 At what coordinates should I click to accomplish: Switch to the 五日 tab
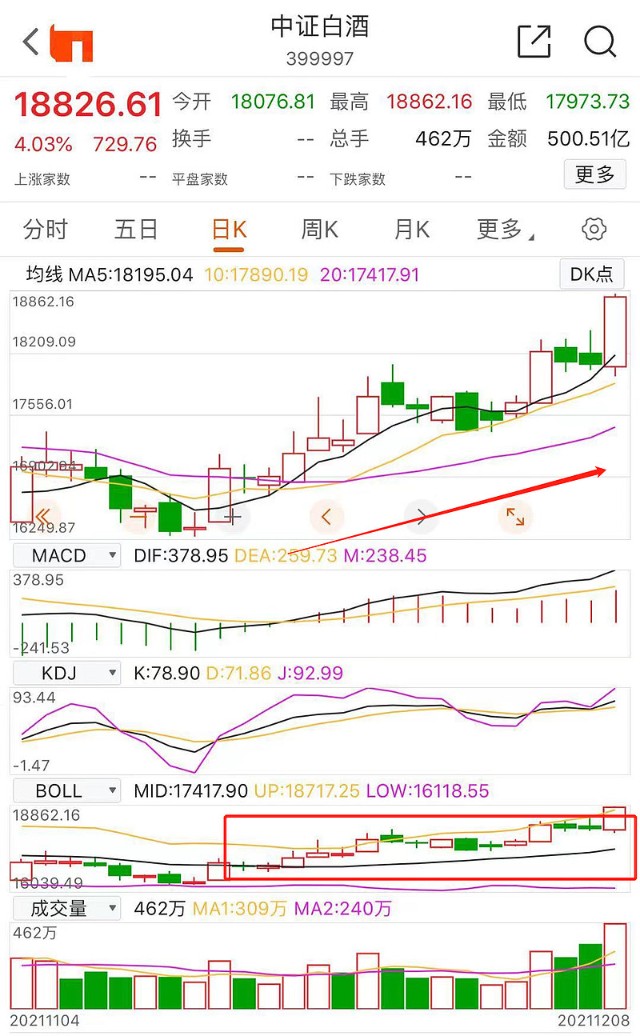(136, 229)
